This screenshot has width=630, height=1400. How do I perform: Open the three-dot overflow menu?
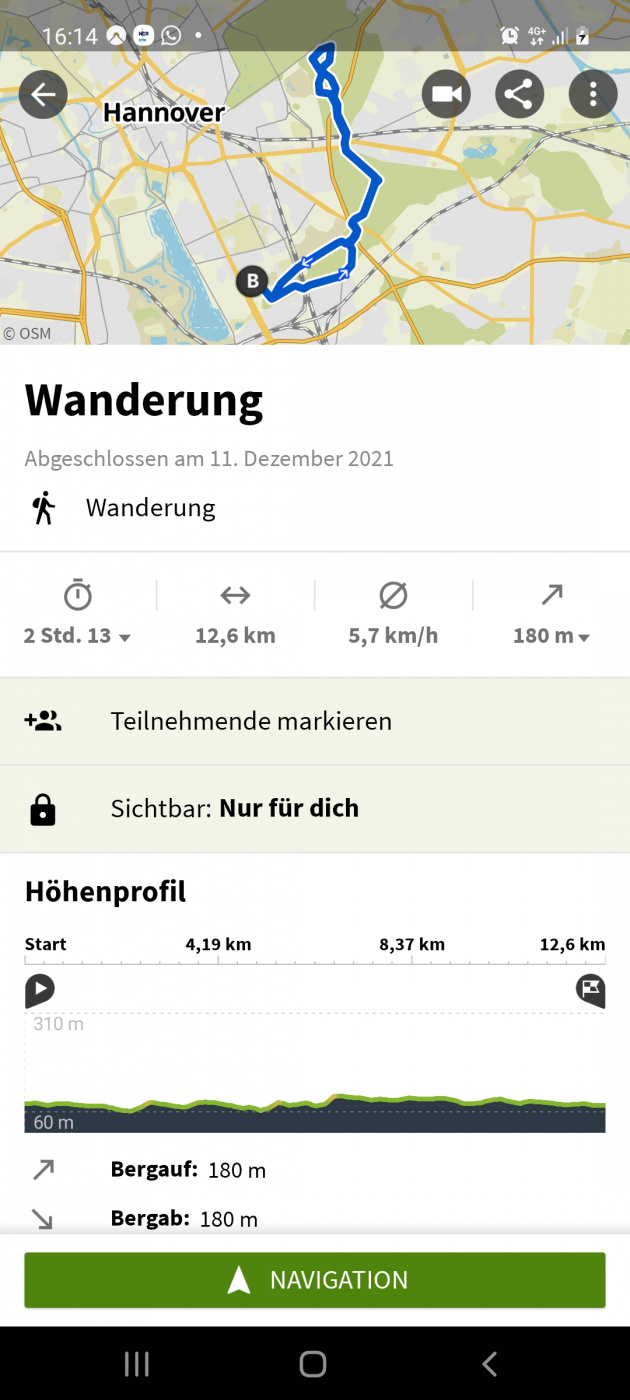click(593, 95)
